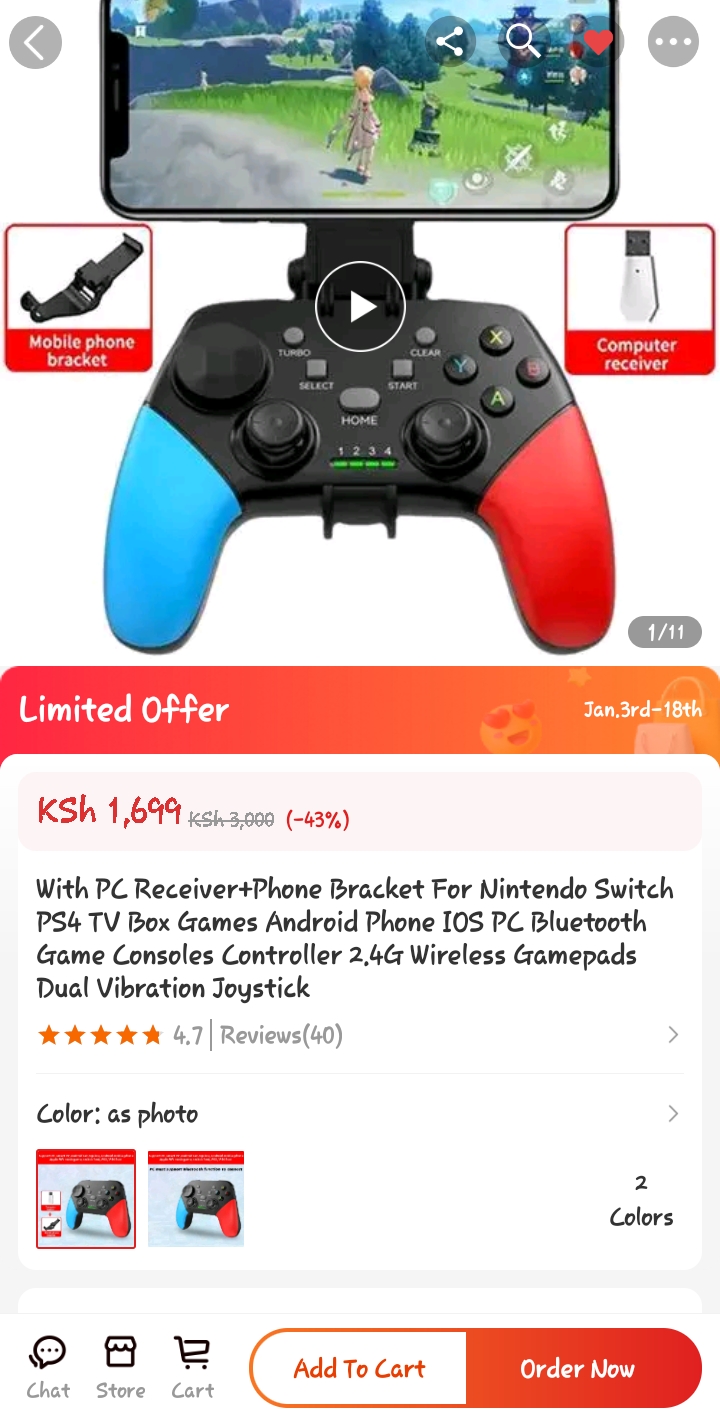Viewport: 720px width, 1422px height.
Task: Open the search icon
Action: click(522, 42)
